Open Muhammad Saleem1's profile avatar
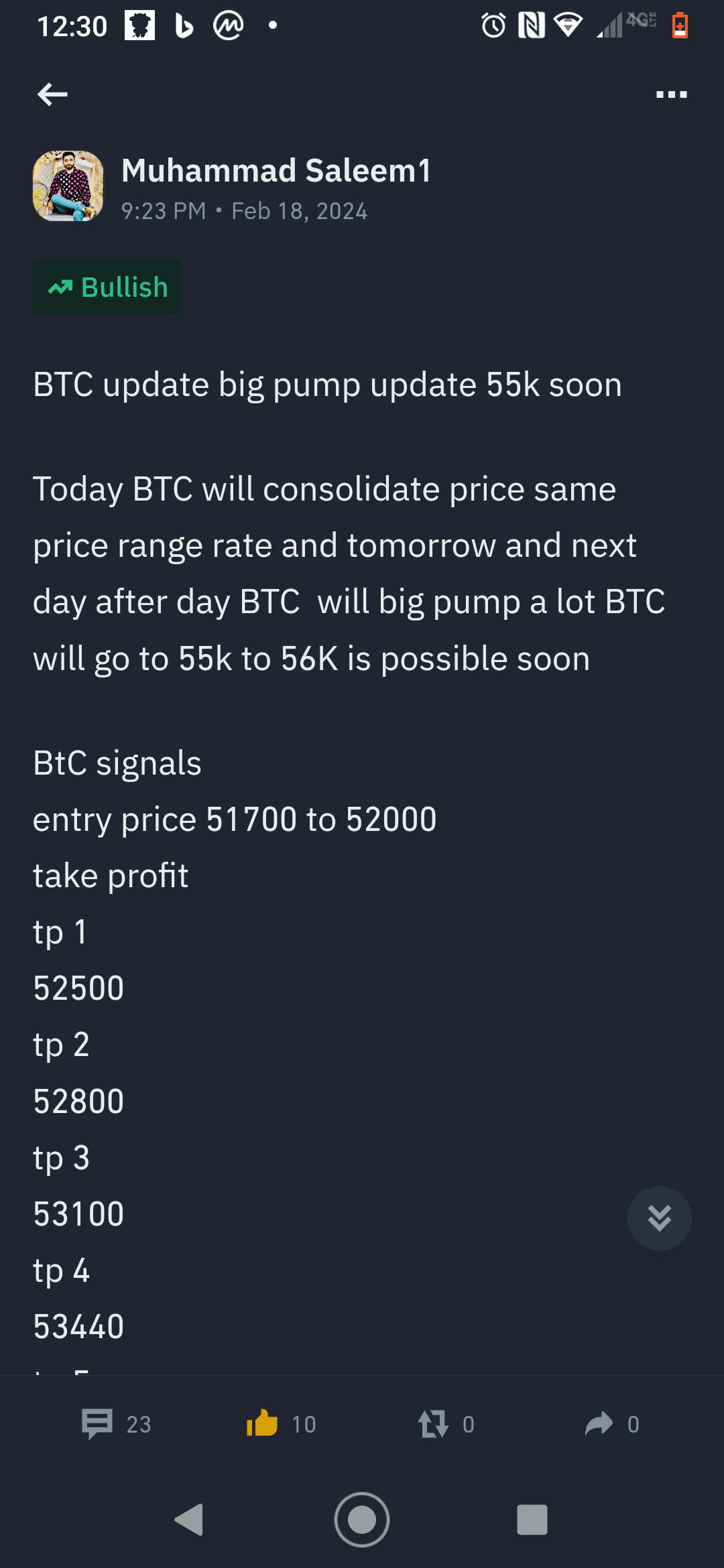Viewport: 724px width, 1568px height. point(68,186)
